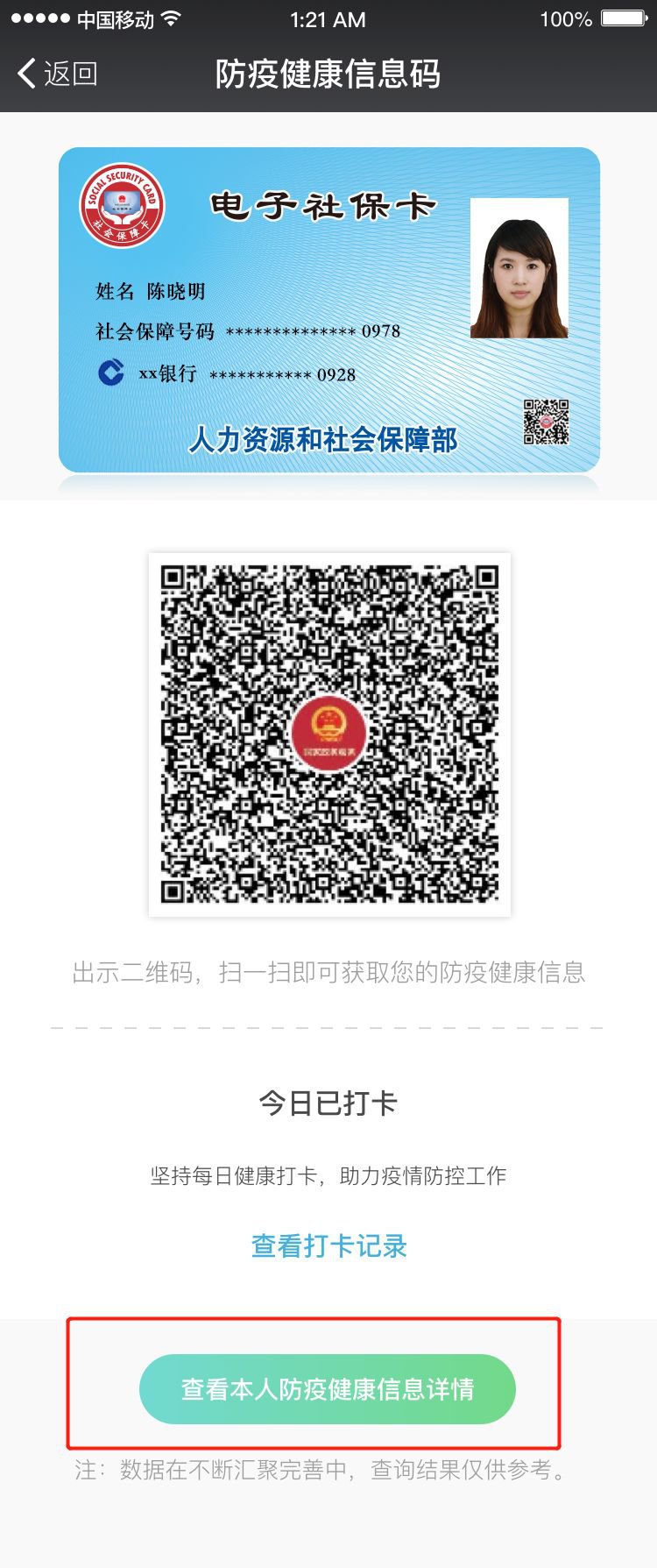Go back with the 返回 button
This screenshot has height=1568, width=657.
coord(58,74)
